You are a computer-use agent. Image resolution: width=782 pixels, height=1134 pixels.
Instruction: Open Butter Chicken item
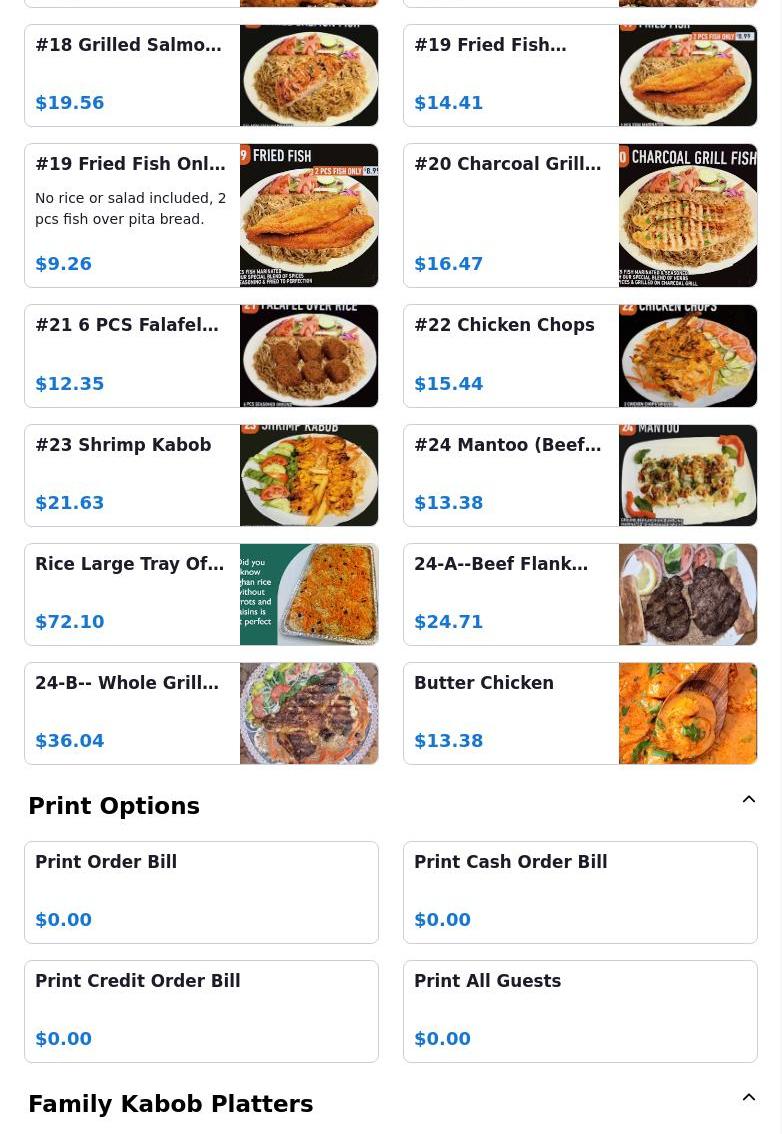[x=580, y=713]
